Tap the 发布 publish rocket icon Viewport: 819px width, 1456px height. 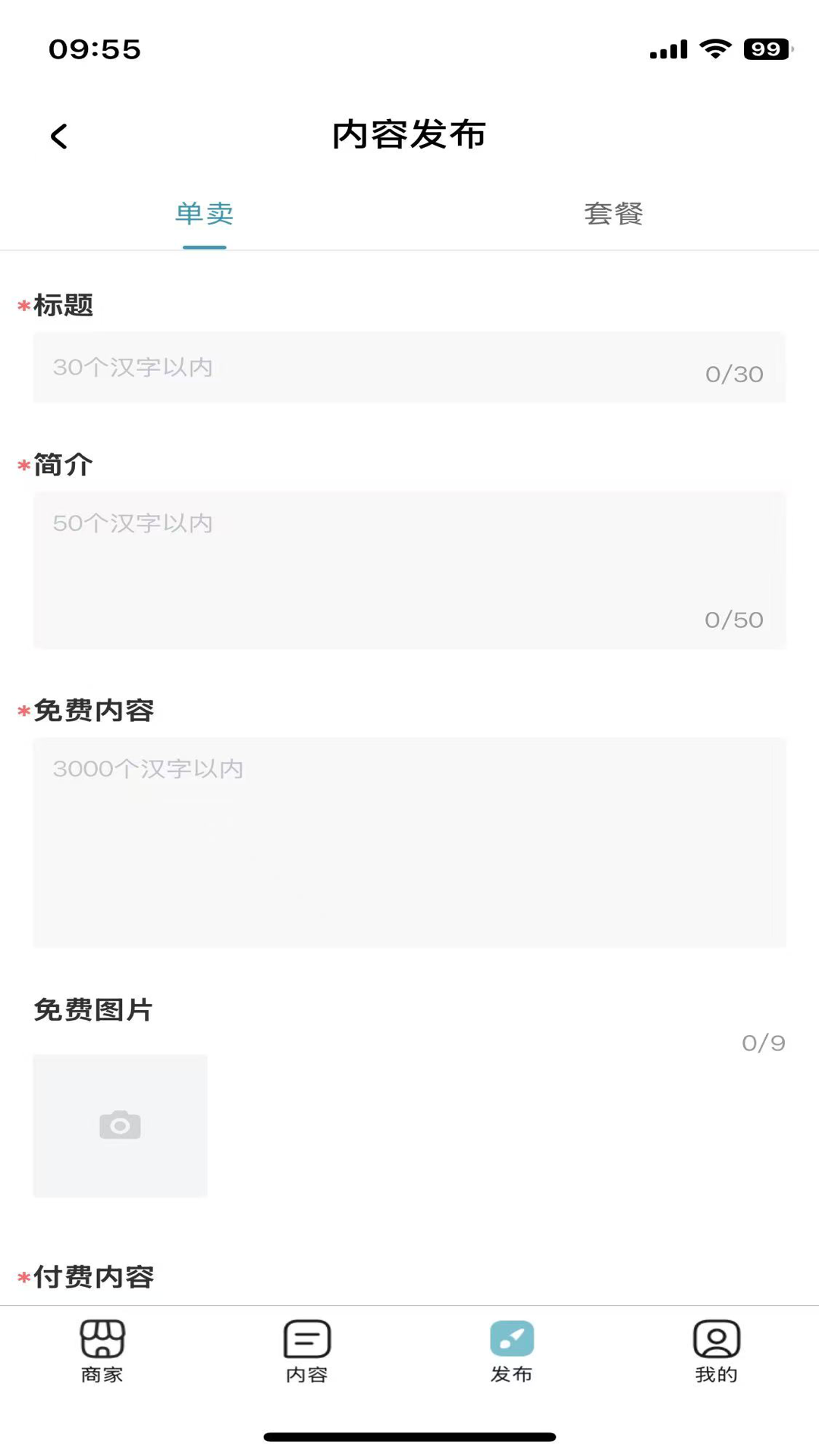tap(511, 1341)
